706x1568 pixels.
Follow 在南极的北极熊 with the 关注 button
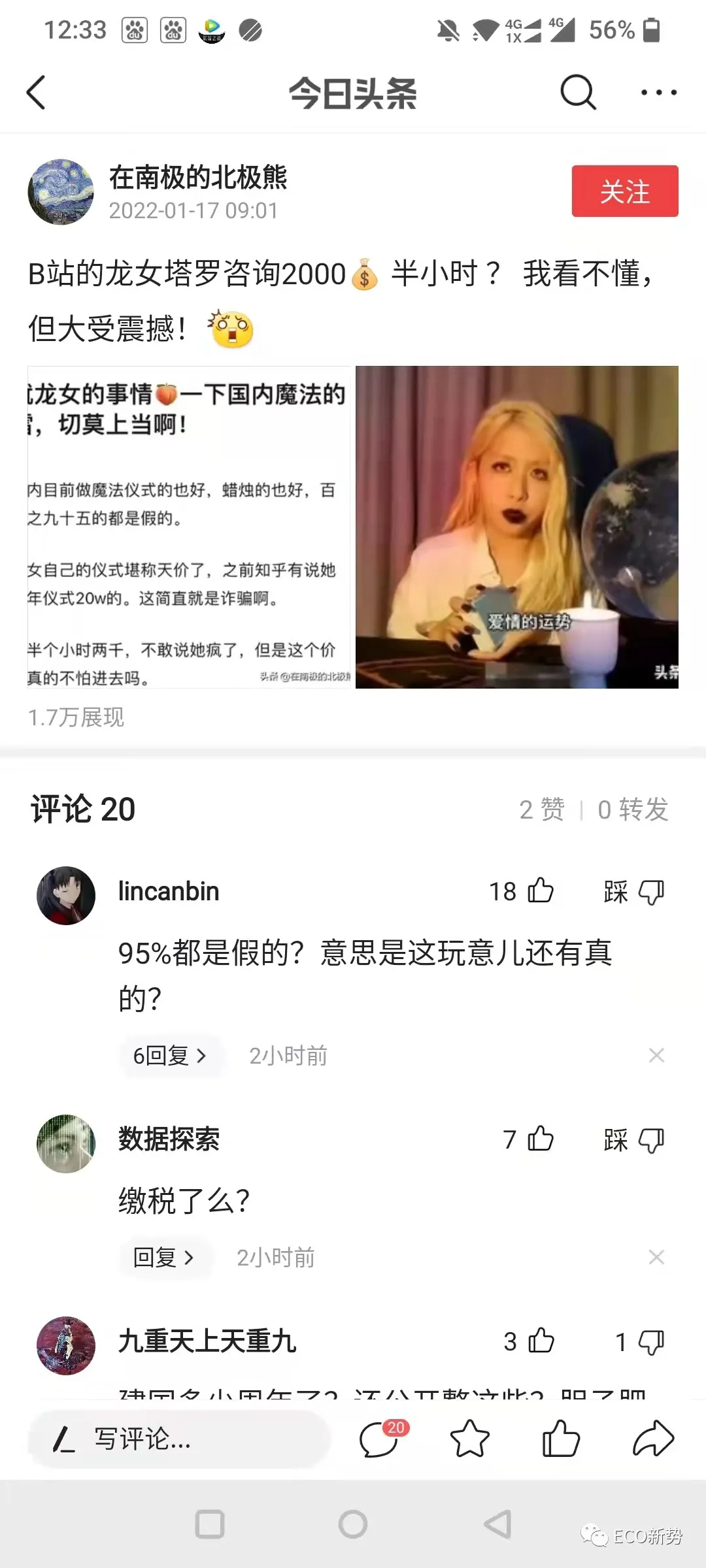625,191
